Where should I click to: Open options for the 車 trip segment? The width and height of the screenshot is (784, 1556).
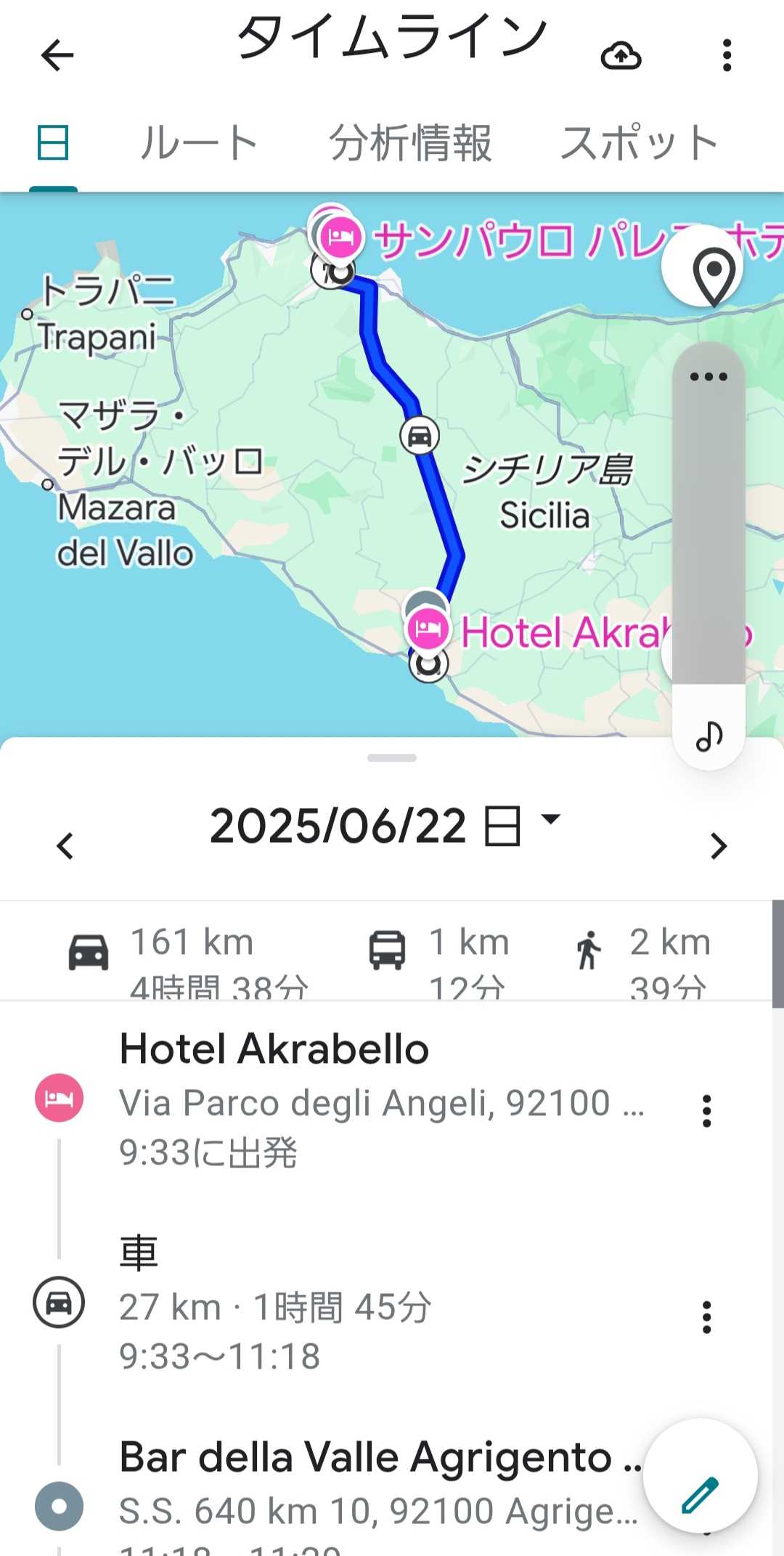pos(706,1316)
